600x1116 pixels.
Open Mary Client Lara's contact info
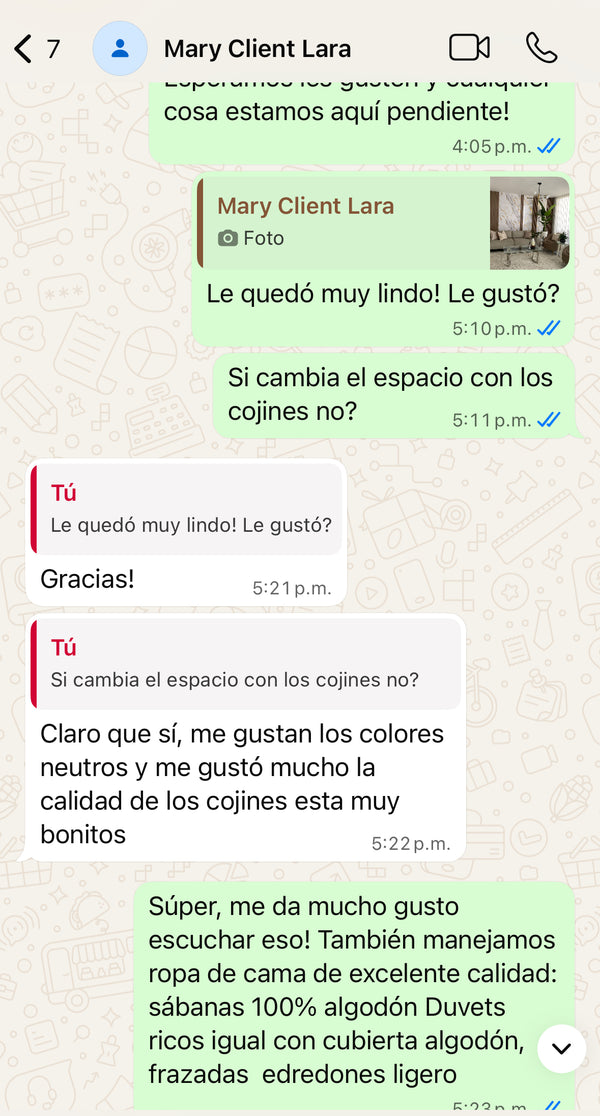pyautogui.click(x=257, y=48)
